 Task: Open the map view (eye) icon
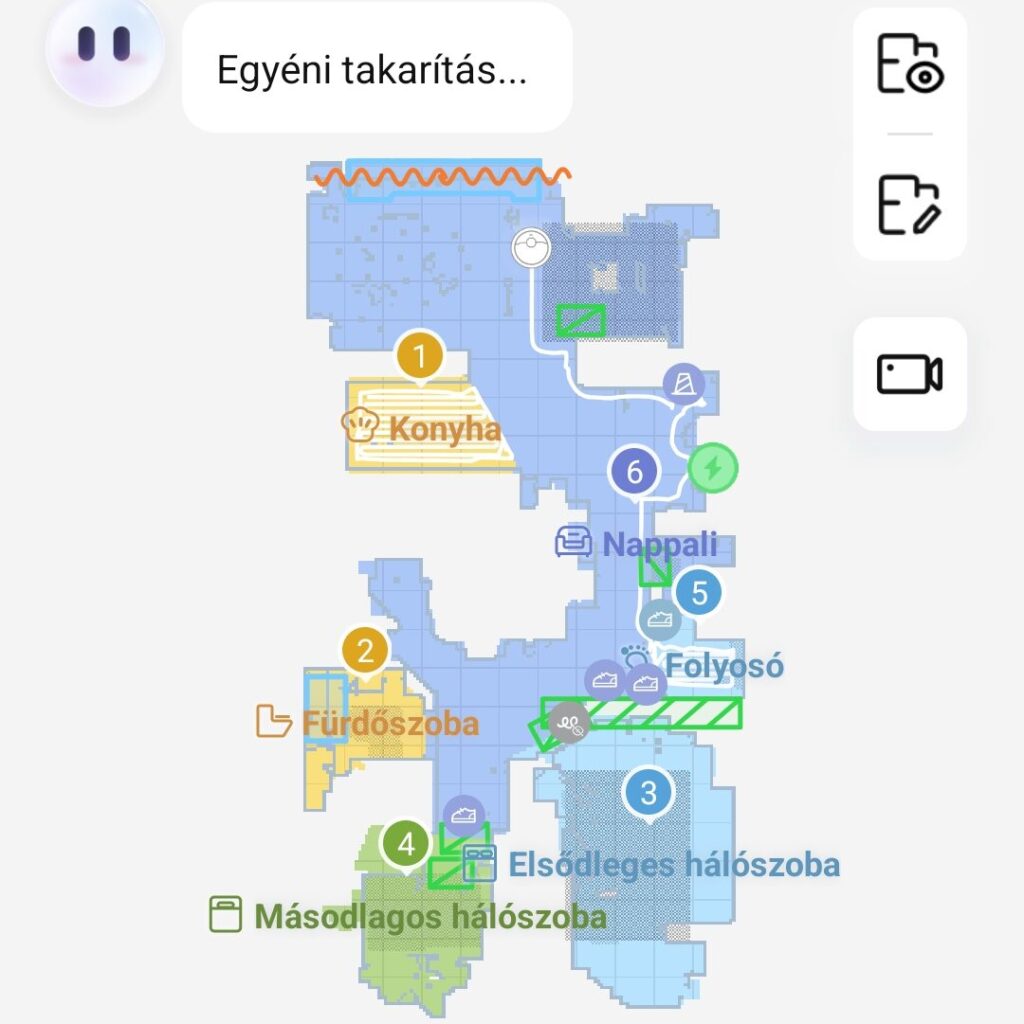click(909, 64)
